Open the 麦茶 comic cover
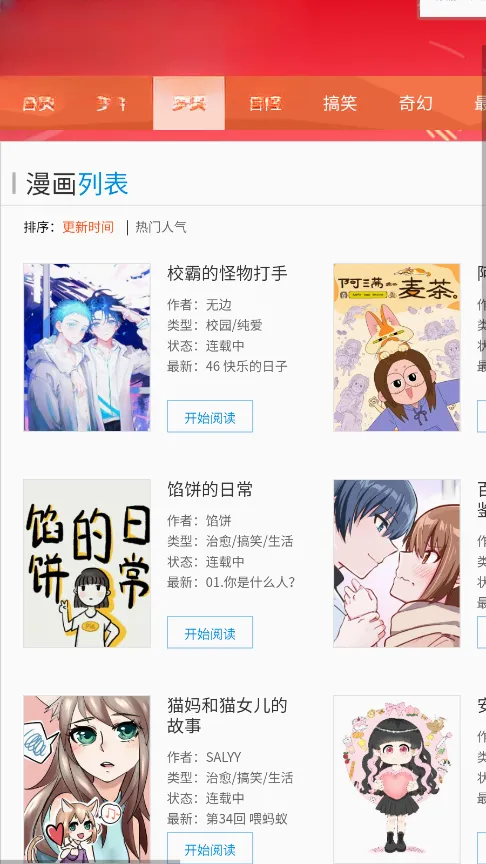486x864 pixels. (x=397, y=347)
